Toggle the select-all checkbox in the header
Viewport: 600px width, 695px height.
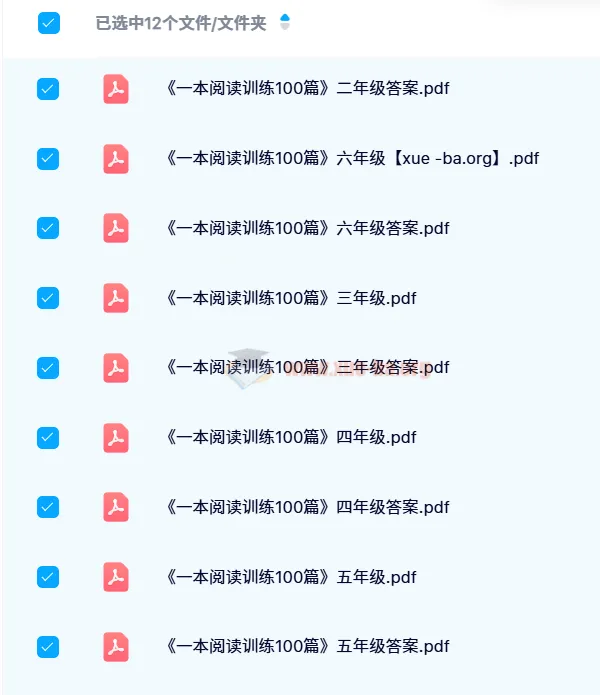[48, 22]
